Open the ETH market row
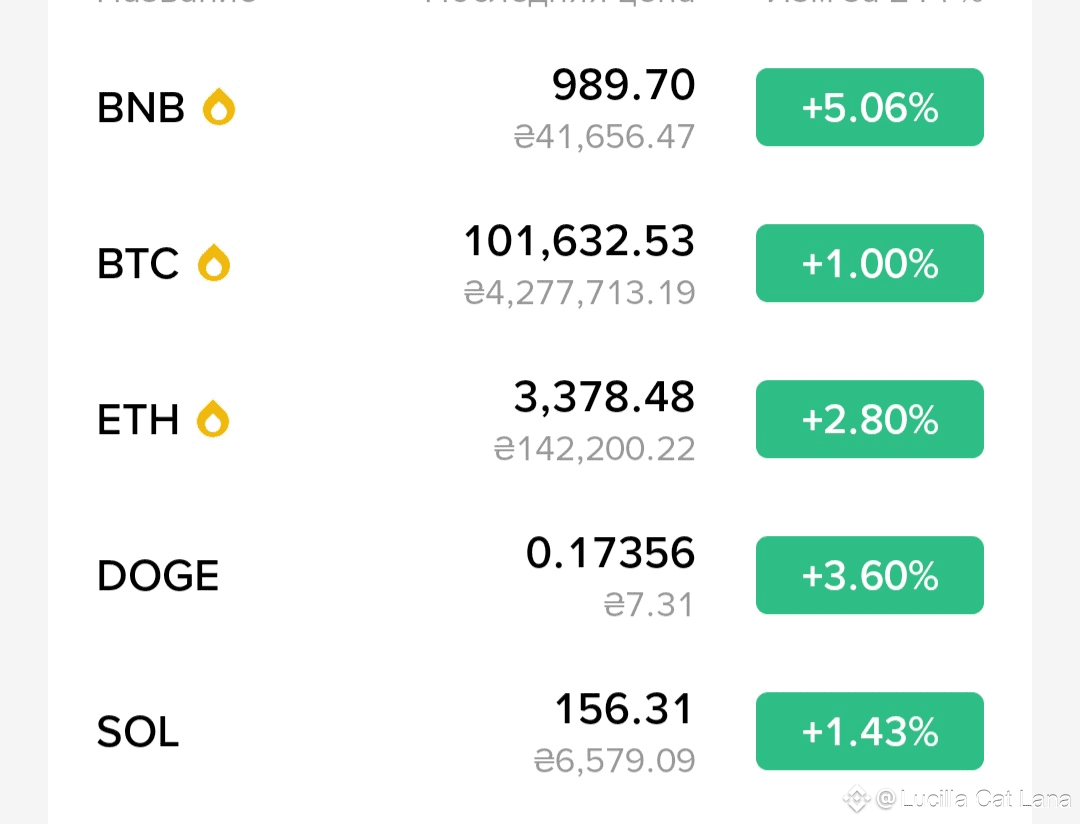 pyautogui.click(x=138, y=419)
